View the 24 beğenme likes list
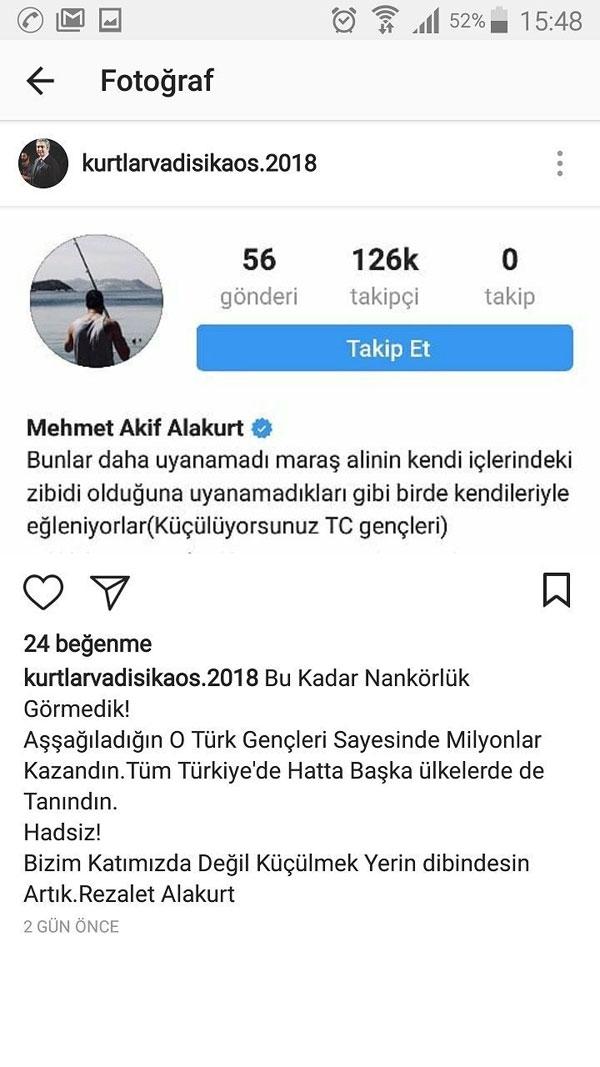 coord(87,643)
